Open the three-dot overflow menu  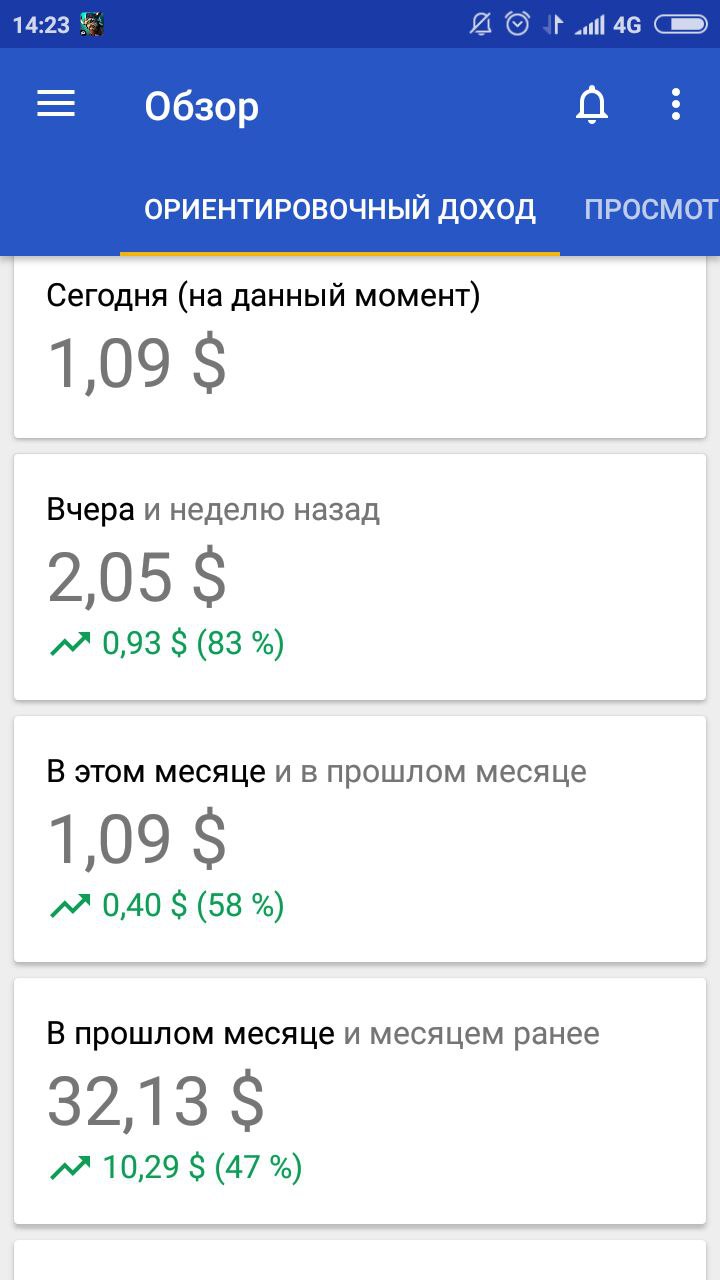tap(676, 104)
